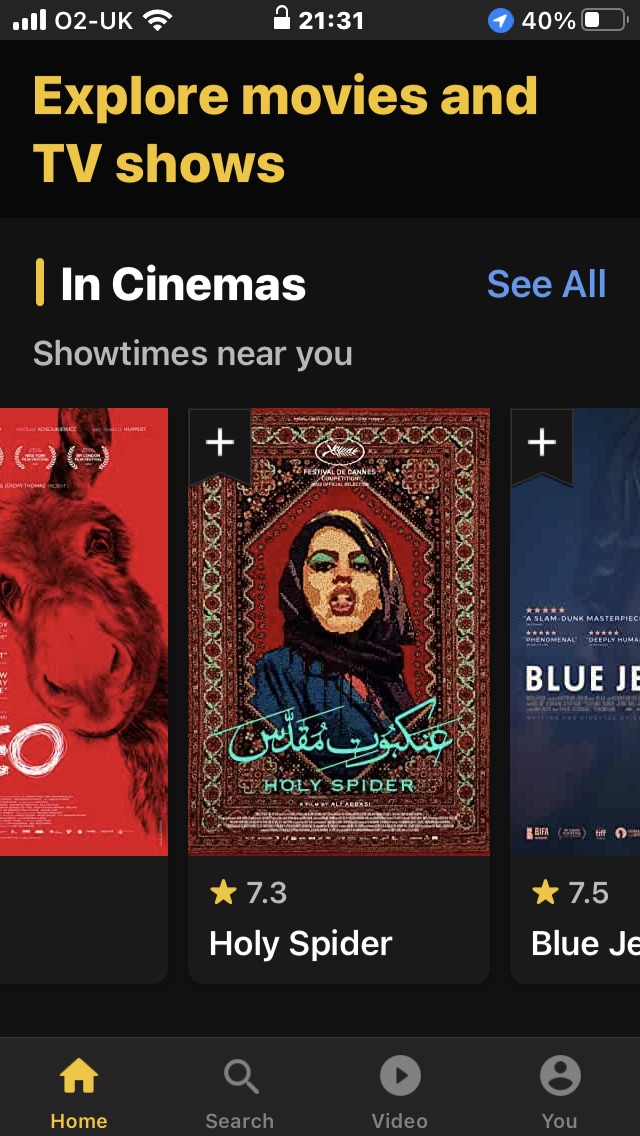Open the You profile tab
The image size is (640, 1136).
tap(560, 1093)
